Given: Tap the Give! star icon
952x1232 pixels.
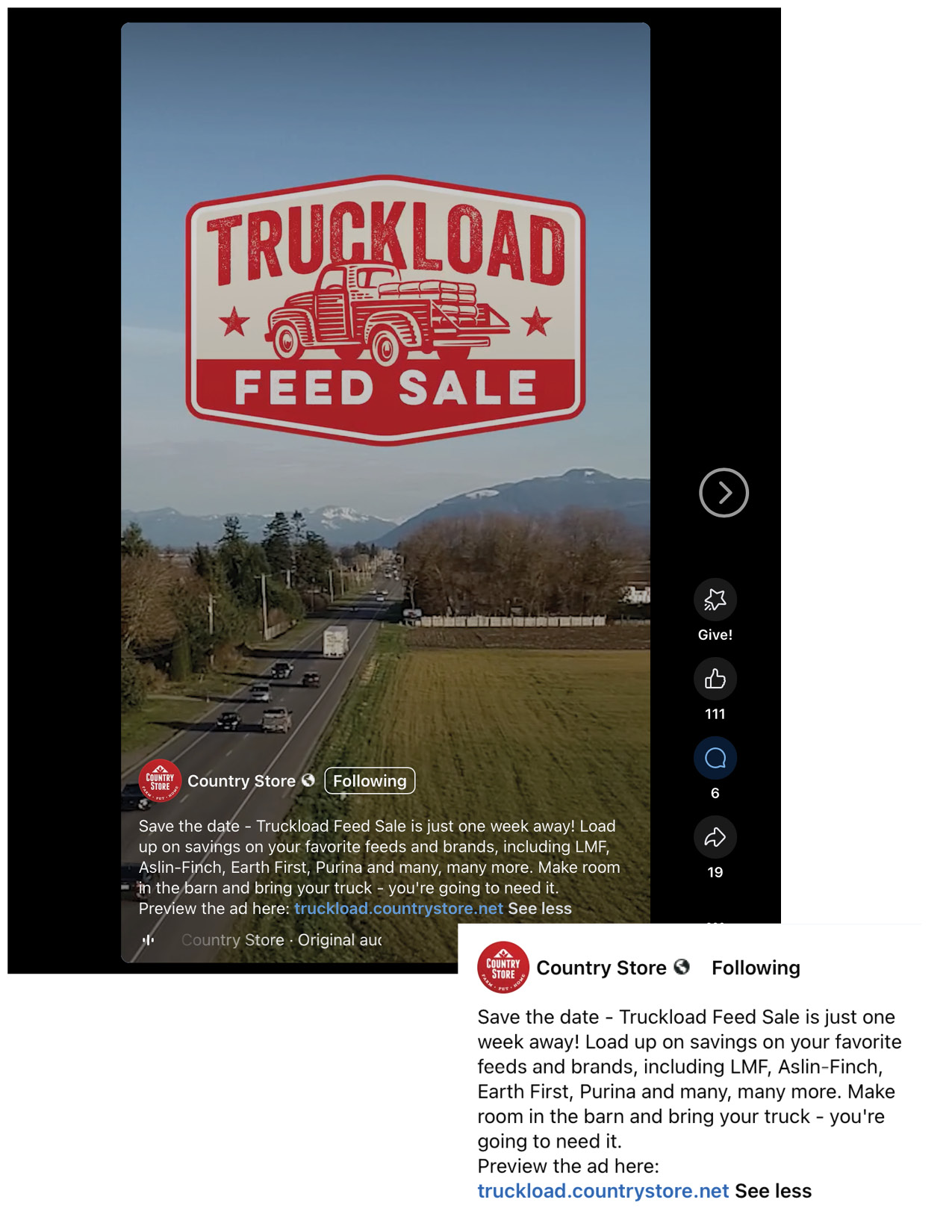Looking at the screenshot, I should coord(715,600).
